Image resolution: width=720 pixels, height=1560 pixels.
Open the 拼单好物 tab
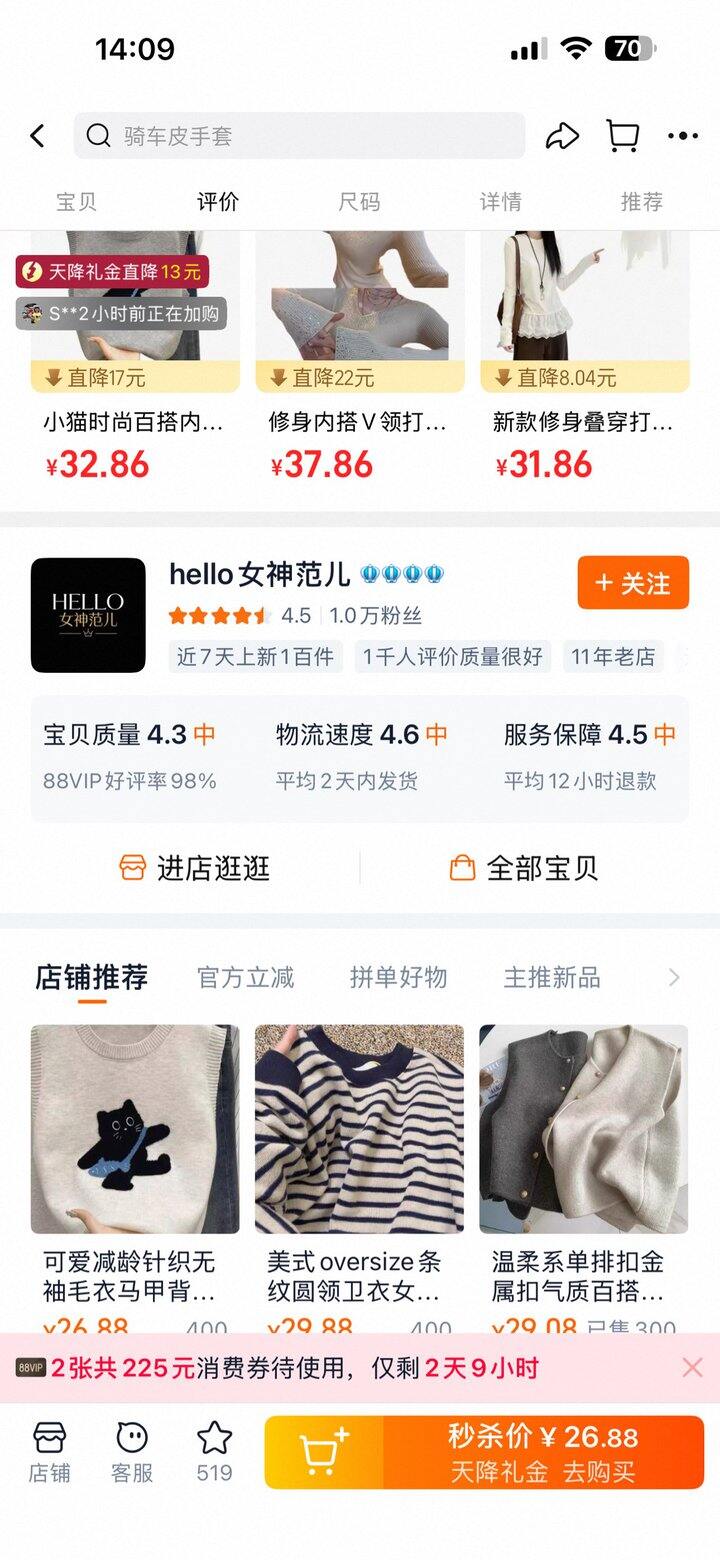click(x=398, y=977)
